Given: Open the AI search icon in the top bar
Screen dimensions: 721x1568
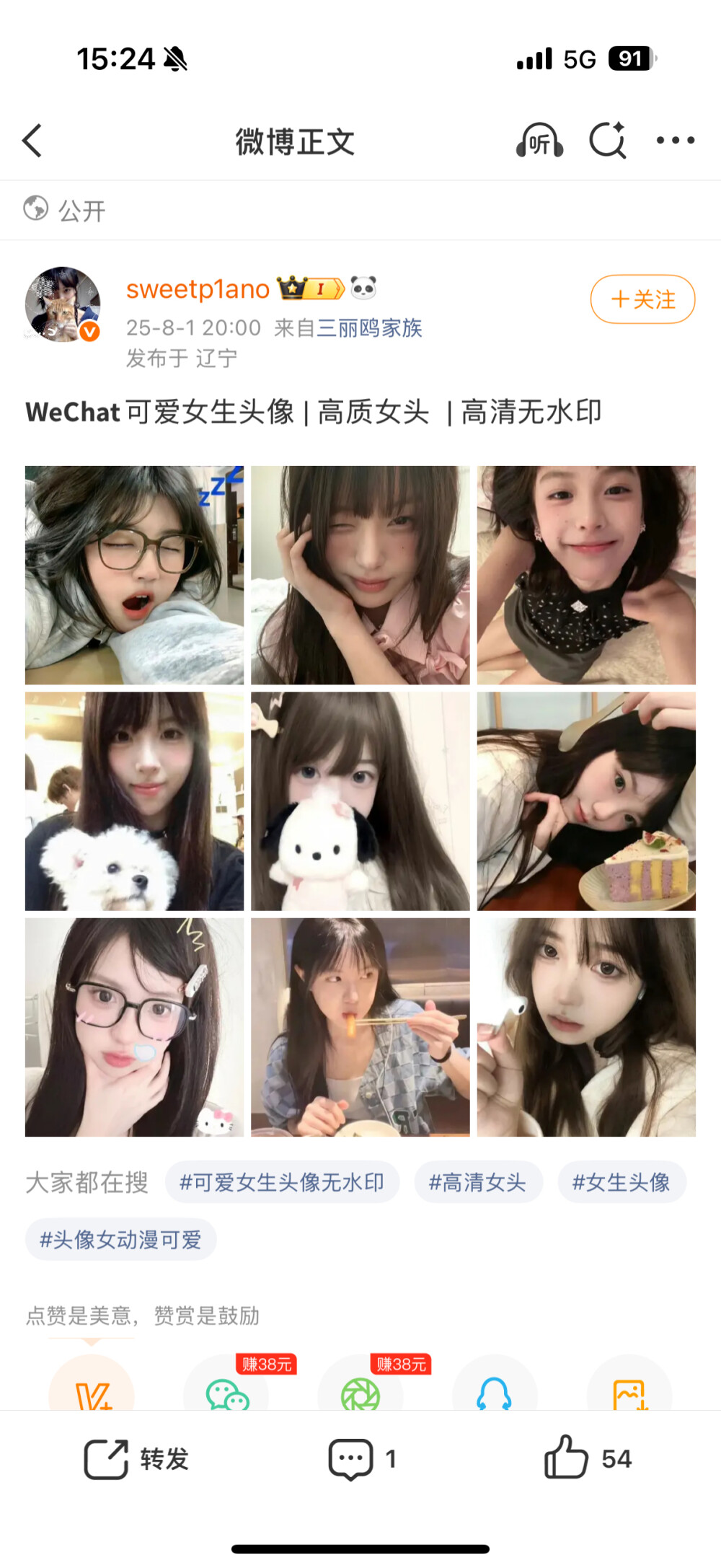Looking at the screenshot, I should click(608, 141).
